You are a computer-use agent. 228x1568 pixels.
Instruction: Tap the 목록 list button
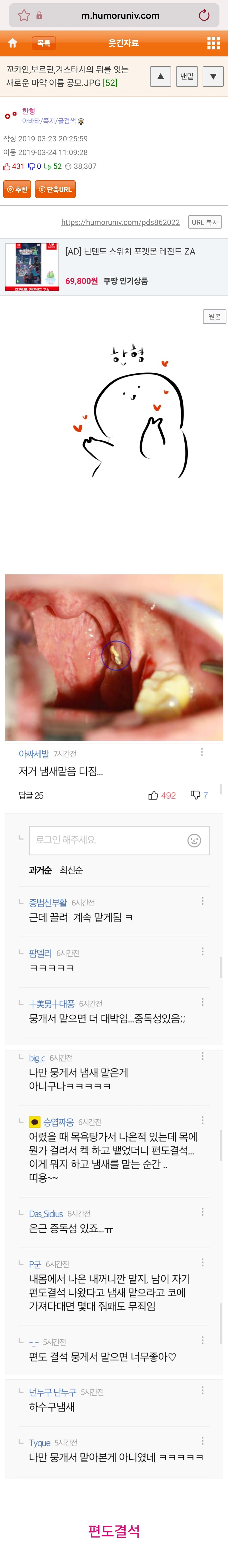(x=44, y=43)
